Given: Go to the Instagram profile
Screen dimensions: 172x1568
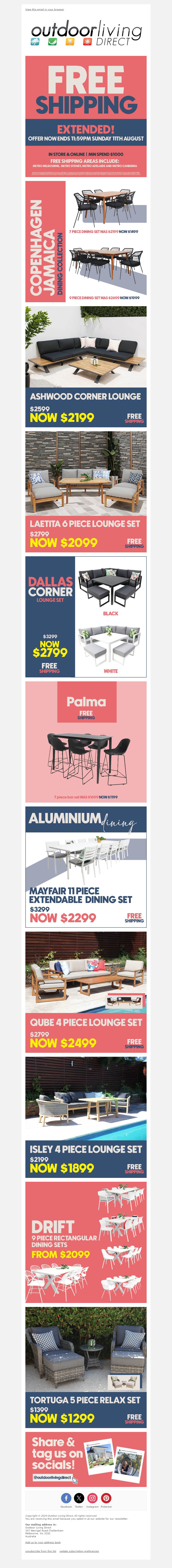Looking at the screenshot, I should [93, 1498].
